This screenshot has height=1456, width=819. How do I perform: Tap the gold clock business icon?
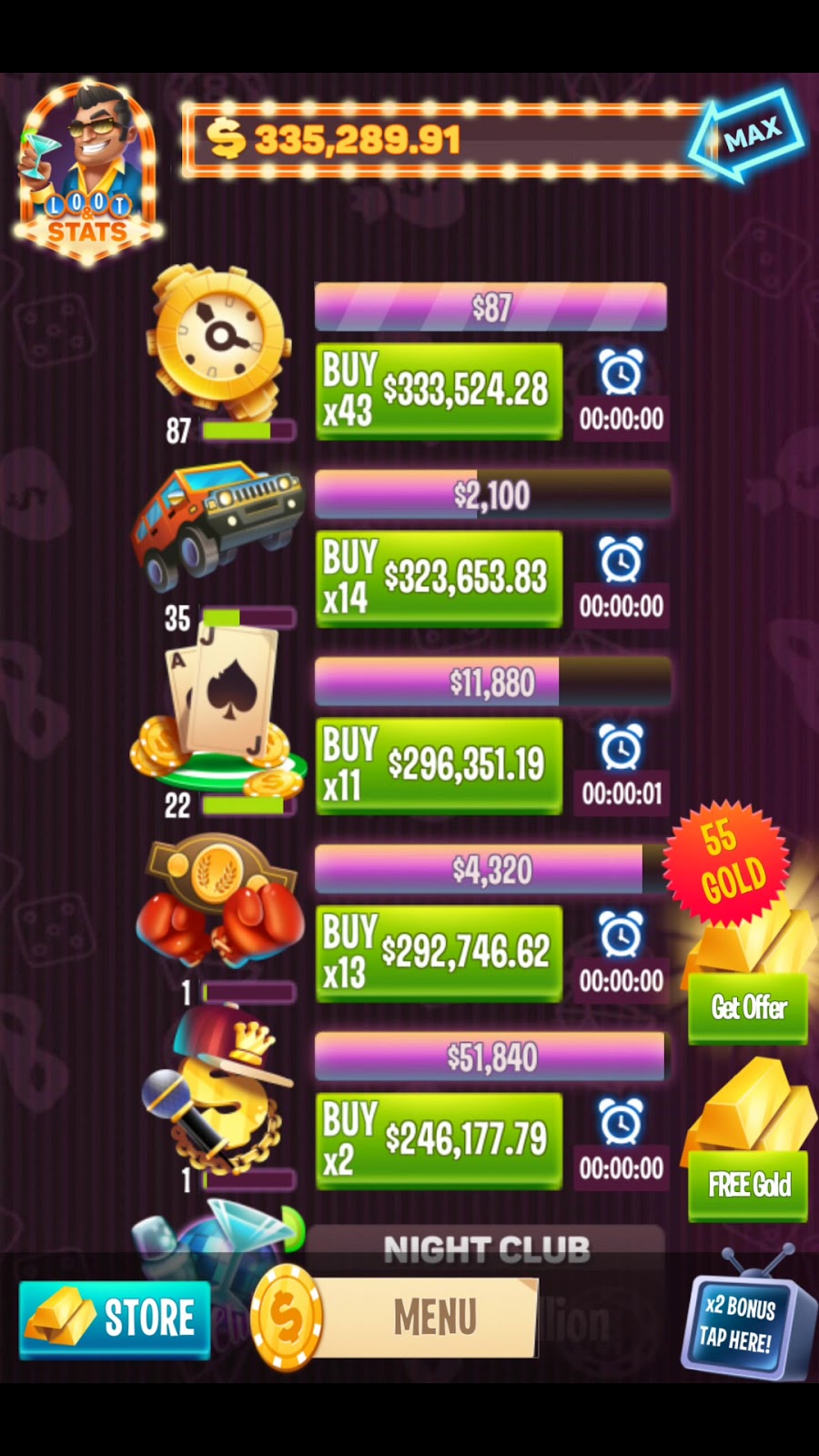[x=219, y=337]
